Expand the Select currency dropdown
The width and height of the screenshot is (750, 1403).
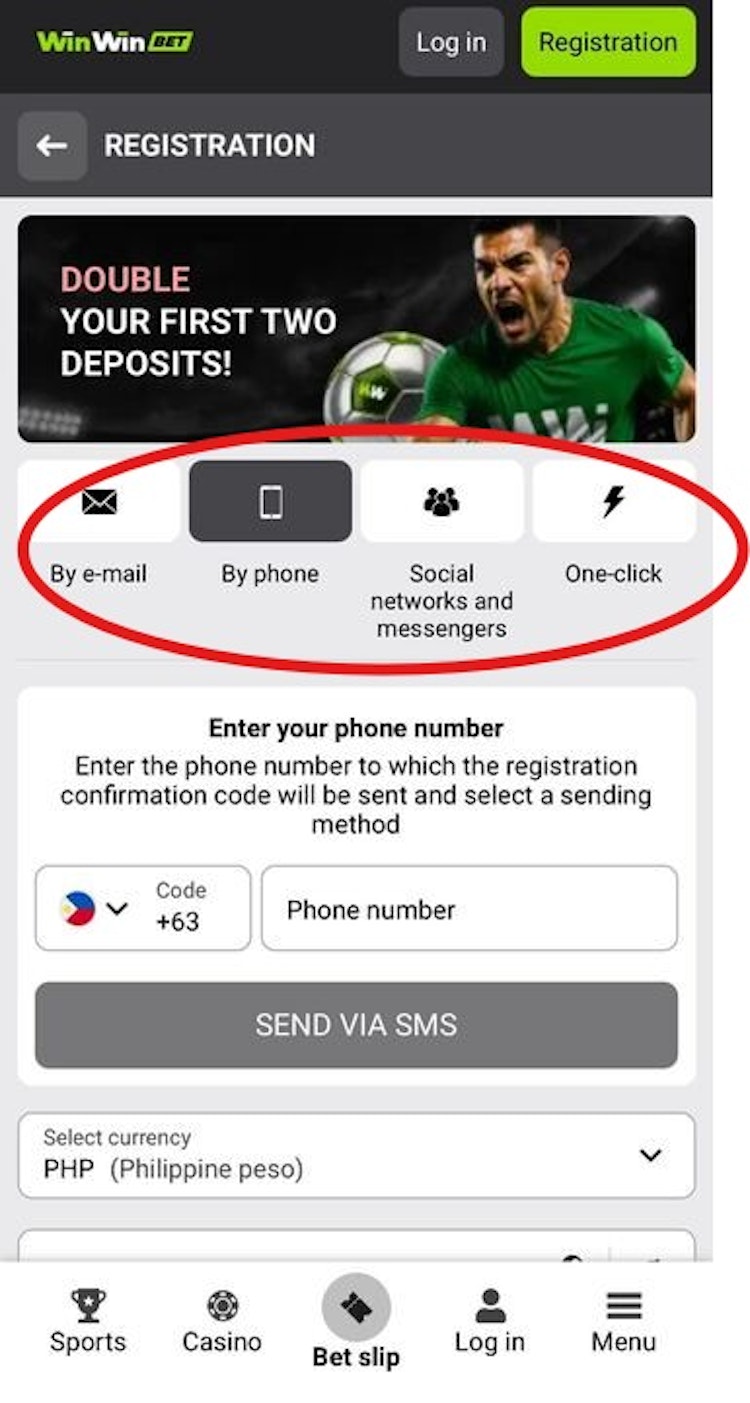pos(356,1155)
